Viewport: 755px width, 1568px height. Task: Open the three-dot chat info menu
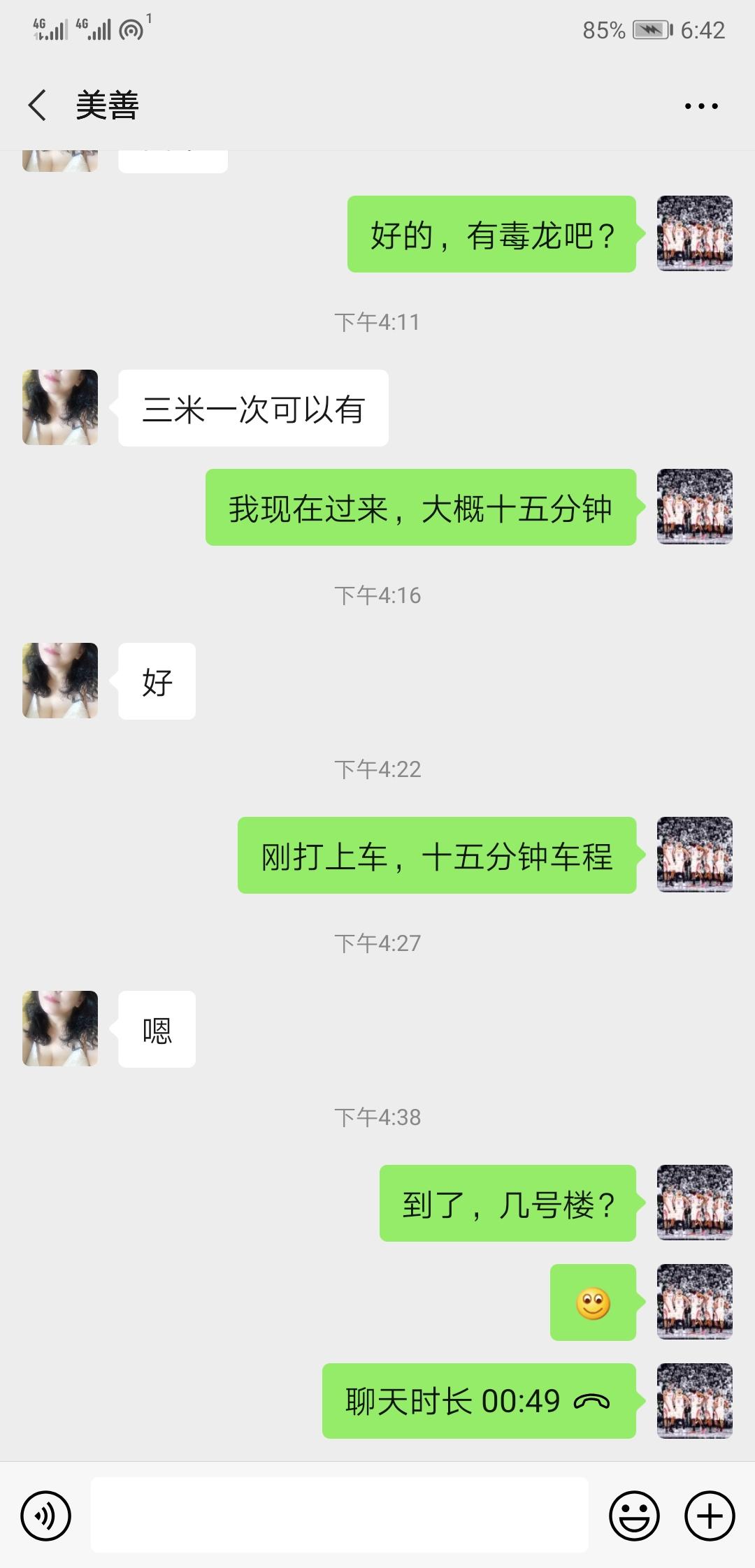point(701,106)
